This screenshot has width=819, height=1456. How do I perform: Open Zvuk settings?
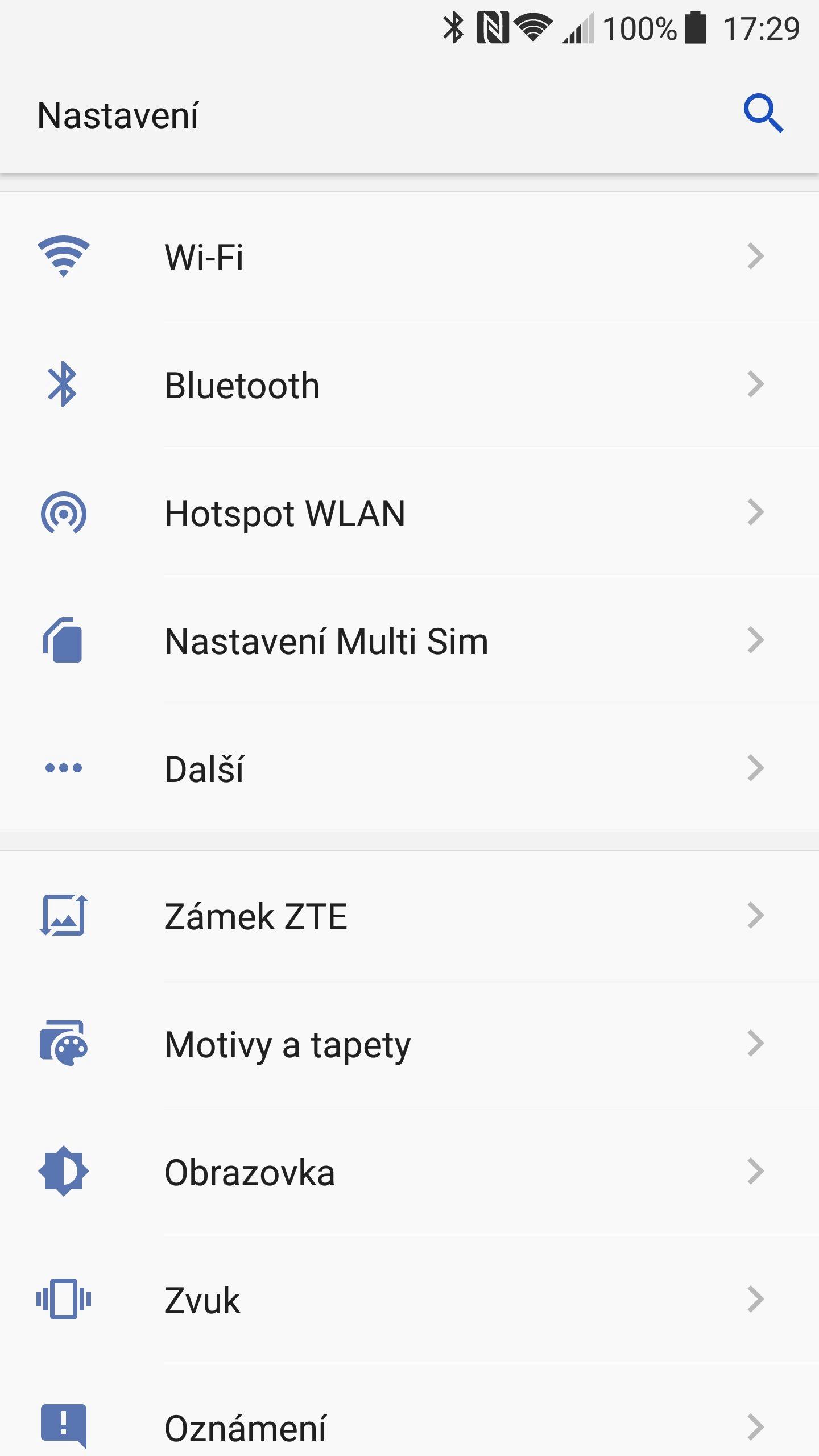point(409,1299)
